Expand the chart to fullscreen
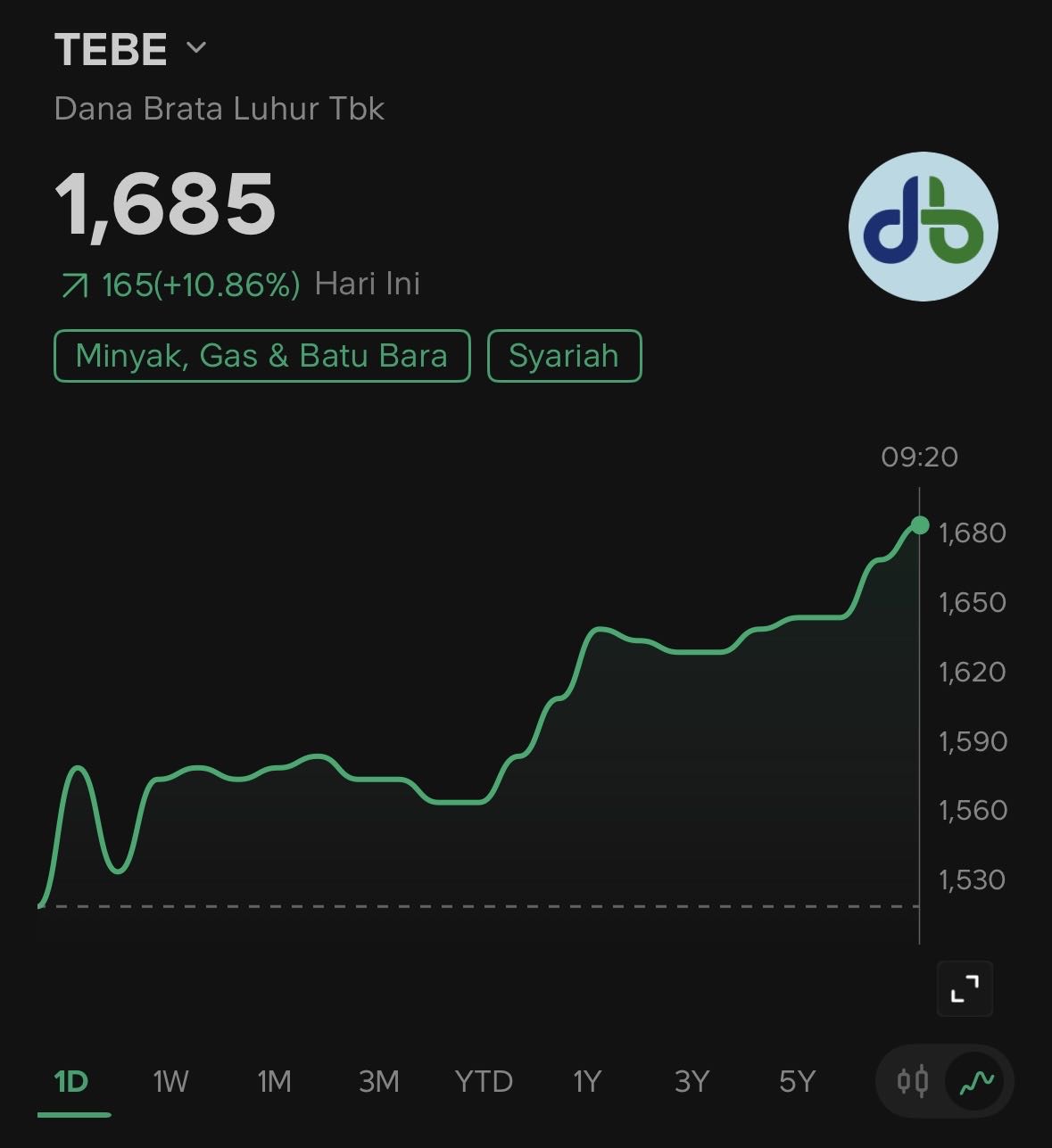 [x=965, y=988]
